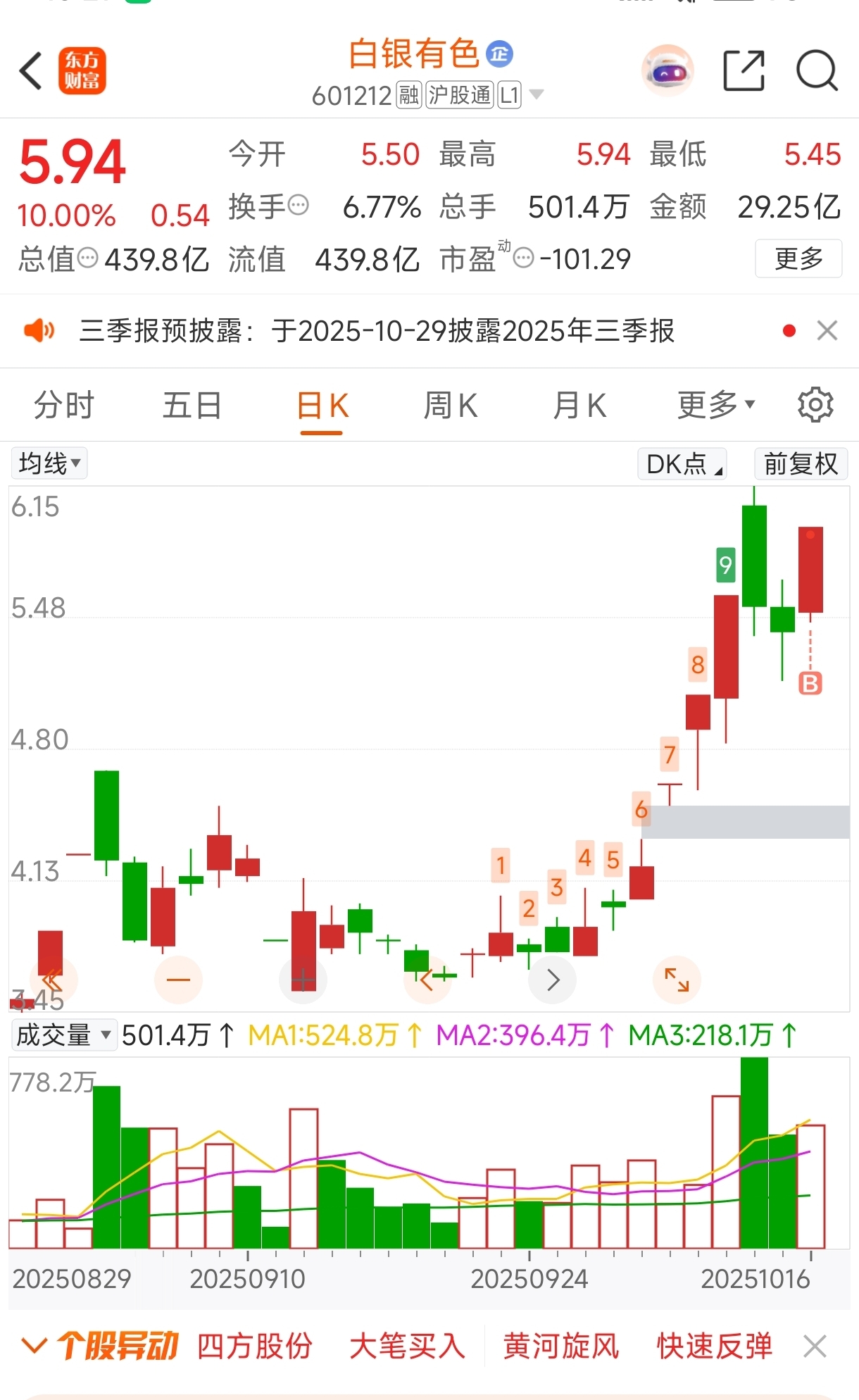859x1400 pixels.
Task: Go back using the top-left arrow
Action: 31,71
